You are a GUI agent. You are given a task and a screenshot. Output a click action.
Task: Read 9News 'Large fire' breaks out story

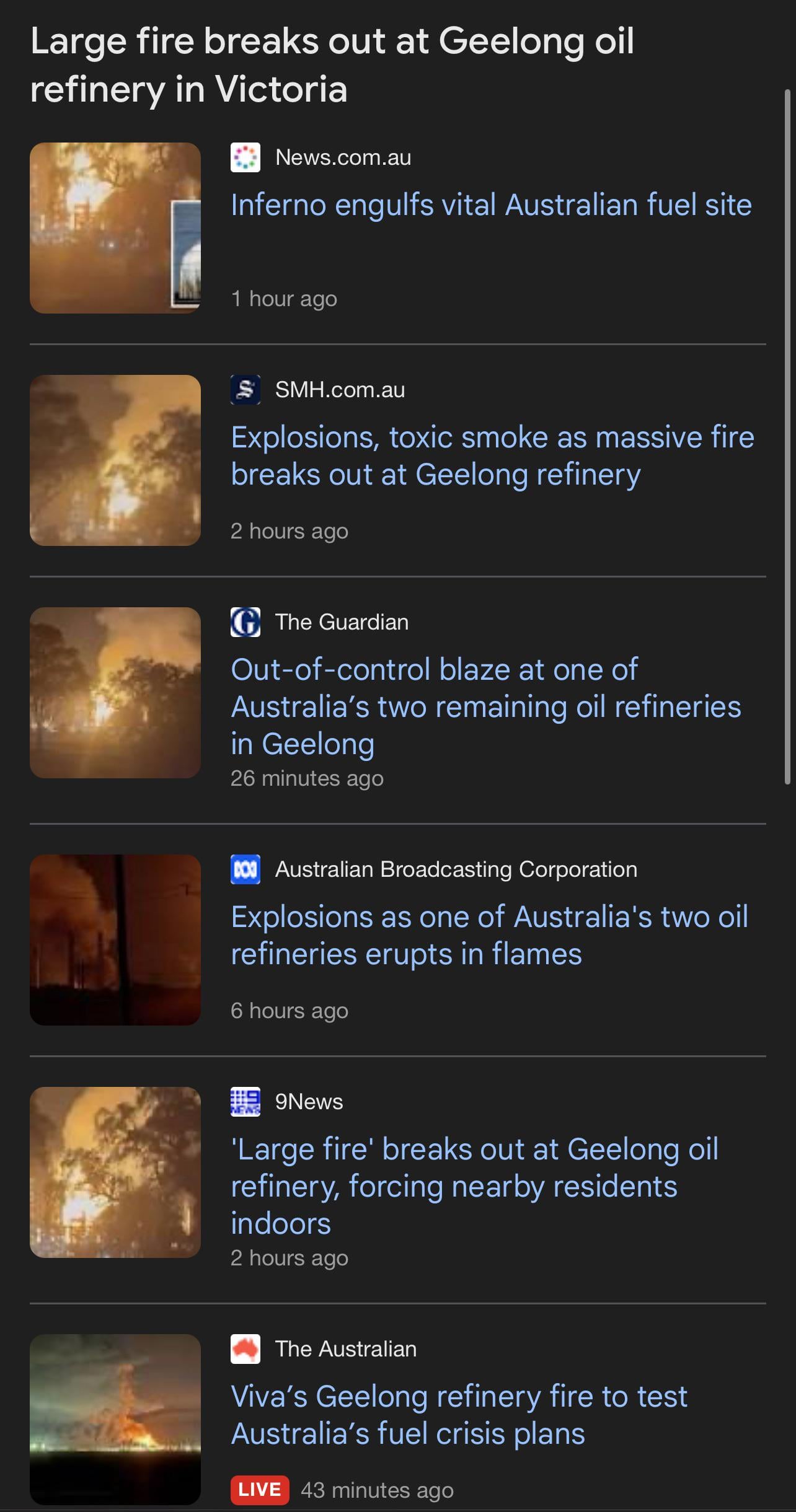(474, 1186)
